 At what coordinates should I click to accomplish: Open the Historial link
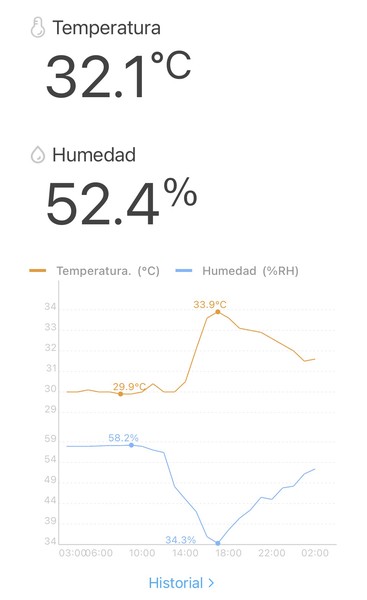pos(181,583)
